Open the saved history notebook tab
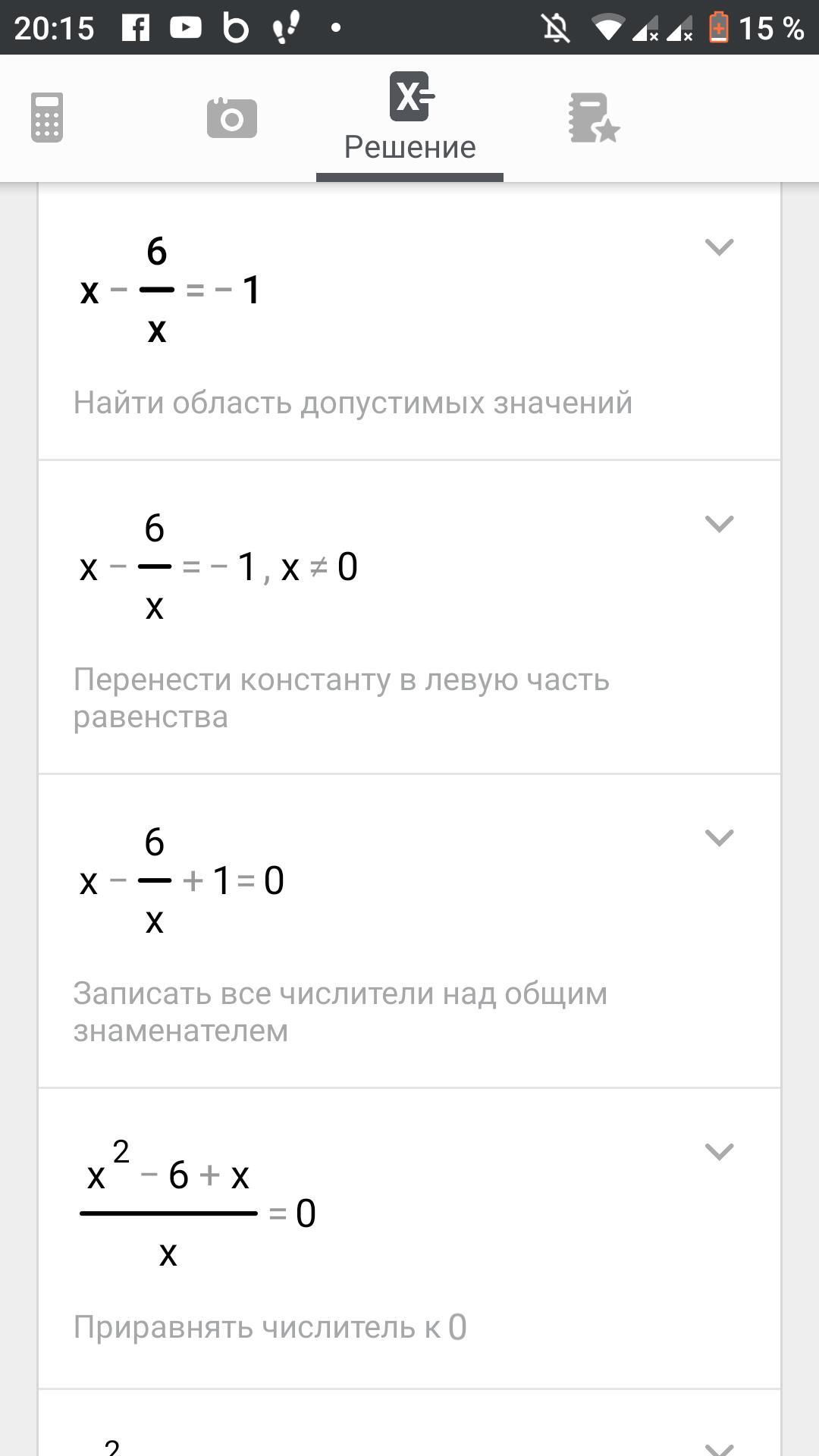Screen dimensions: 819x1456 (x=594, y=118)
